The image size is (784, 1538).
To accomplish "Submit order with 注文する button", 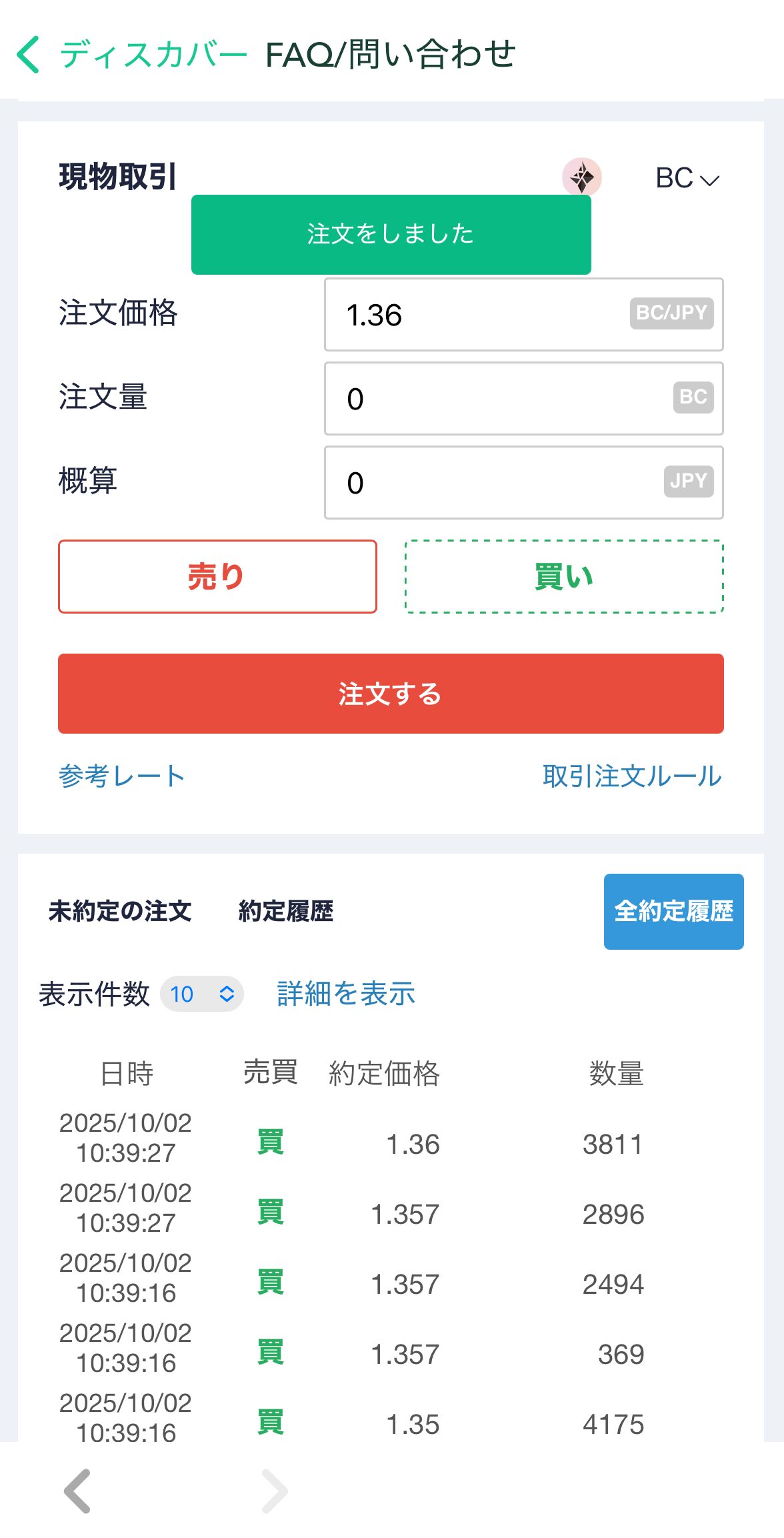I will (391, 694).
